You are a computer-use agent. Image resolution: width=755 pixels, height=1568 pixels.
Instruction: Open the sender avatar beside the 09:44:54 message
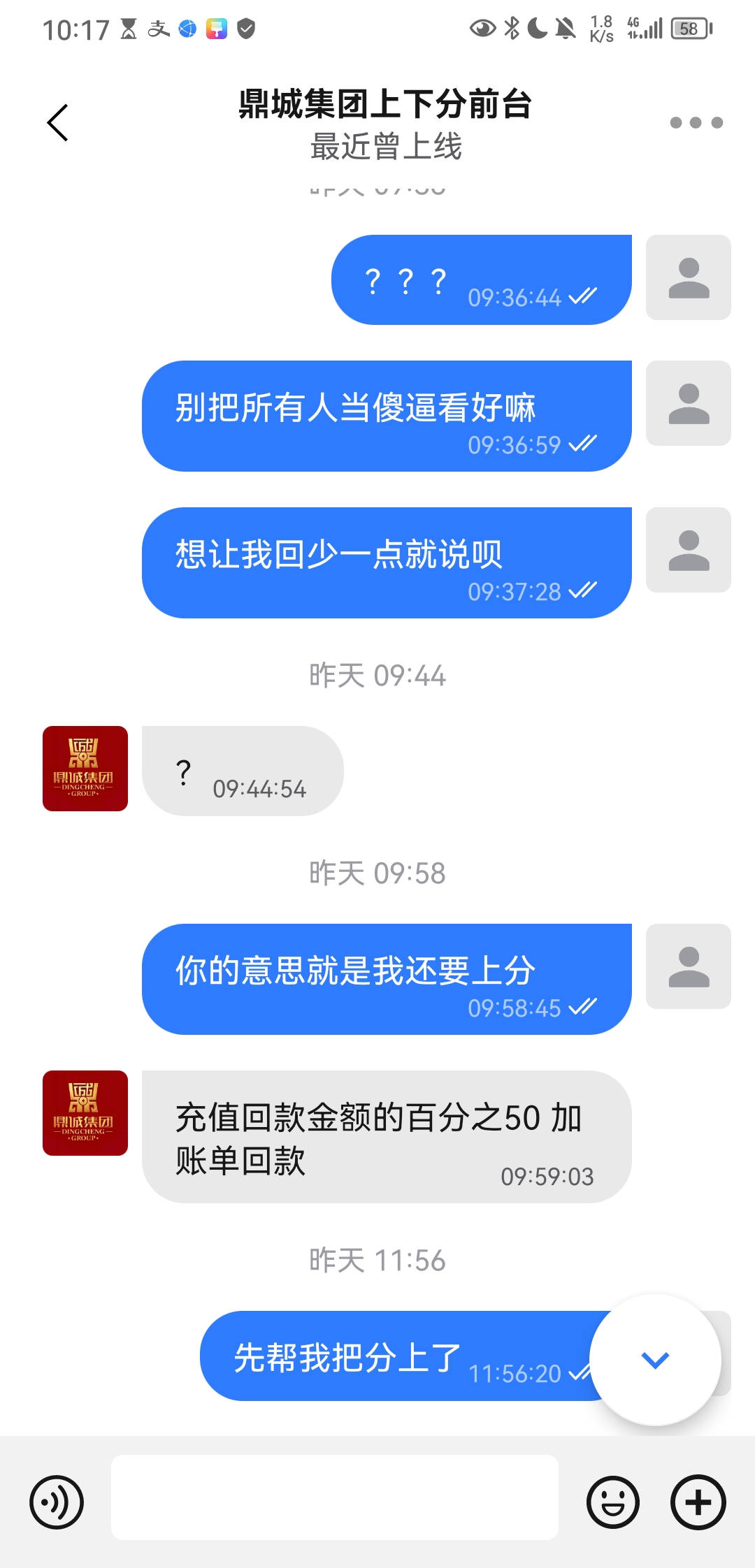tap(85, 769)
